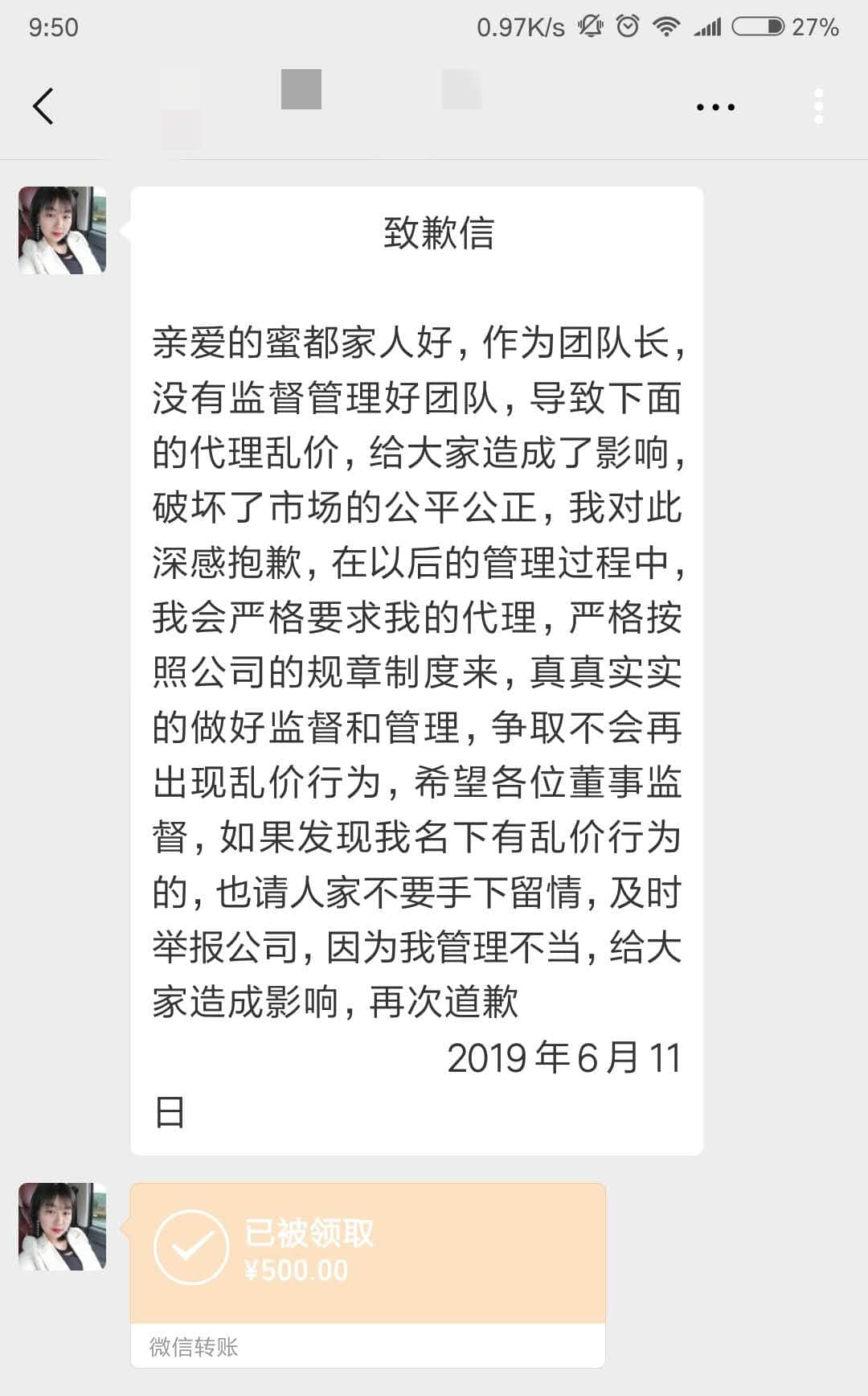Viewport: 868px width, 1396px height.
Task: Open the three-dot chat info menu
Action: pyautogui.click(x=715, y=107)
